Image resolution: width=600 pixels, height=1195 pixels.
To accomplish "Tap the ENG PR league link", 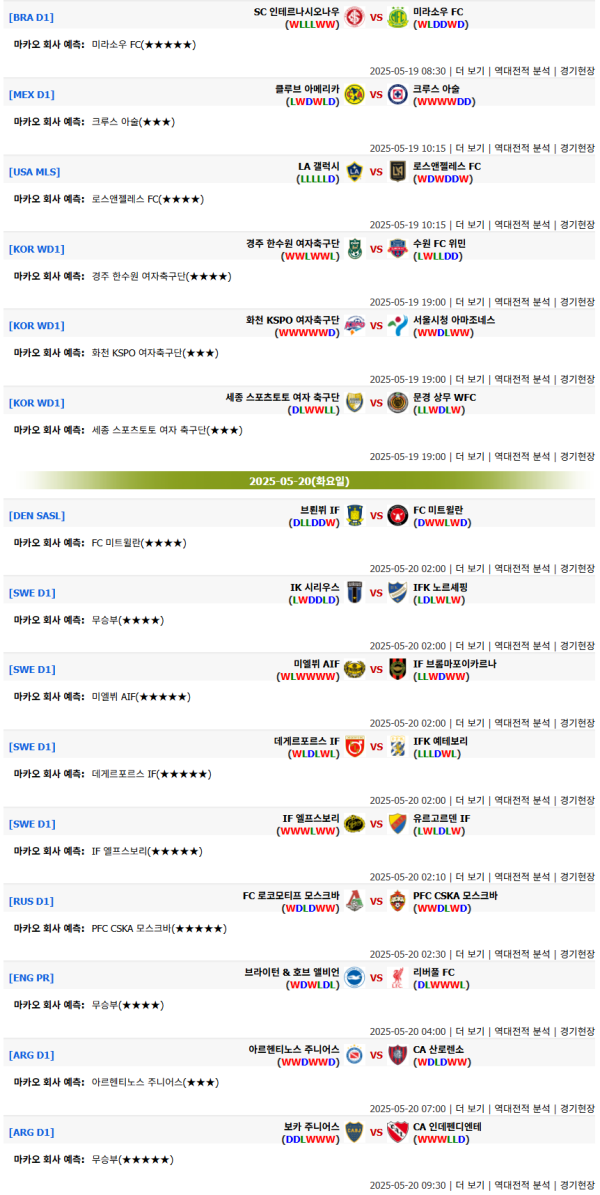I will pyautogui.click(x=31, y=977).
